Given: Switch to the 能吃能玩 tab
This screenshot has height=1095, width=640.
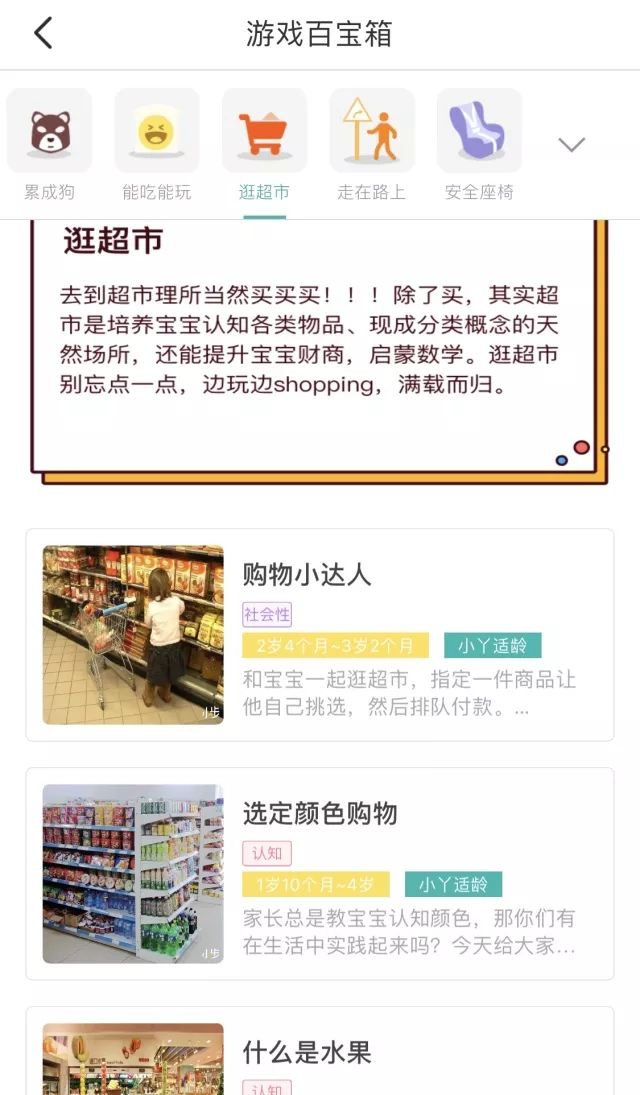Looking at the screenshot, I should (x=157, y=145).
